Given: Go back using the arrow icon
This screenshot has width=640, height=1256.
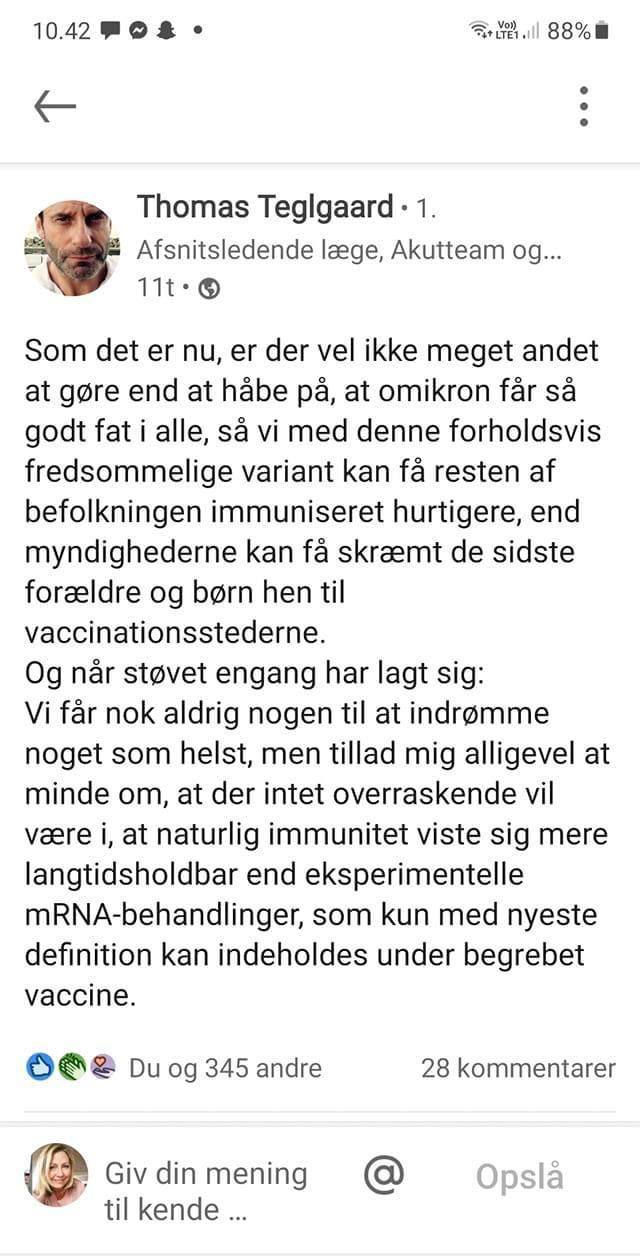Looking at the screenshot, I should pos(55,106).
